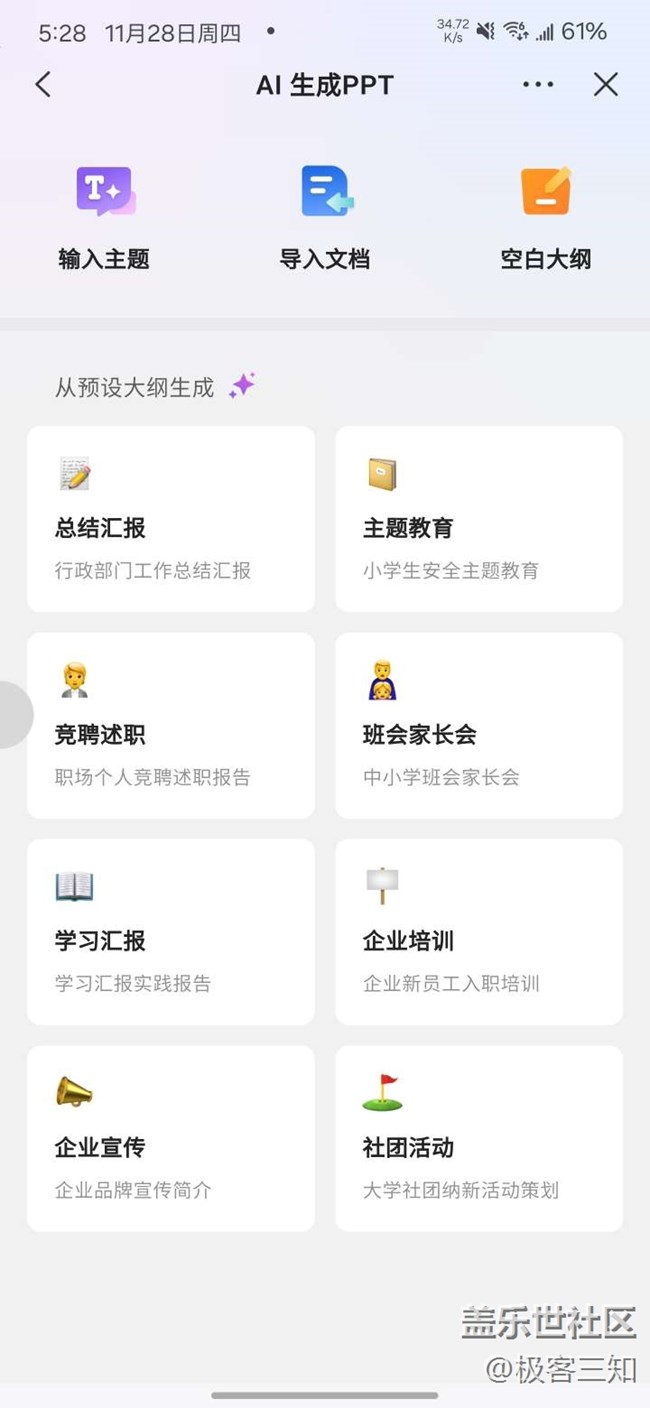Generate from the 企业宣传 outline

coord(171,1138)
